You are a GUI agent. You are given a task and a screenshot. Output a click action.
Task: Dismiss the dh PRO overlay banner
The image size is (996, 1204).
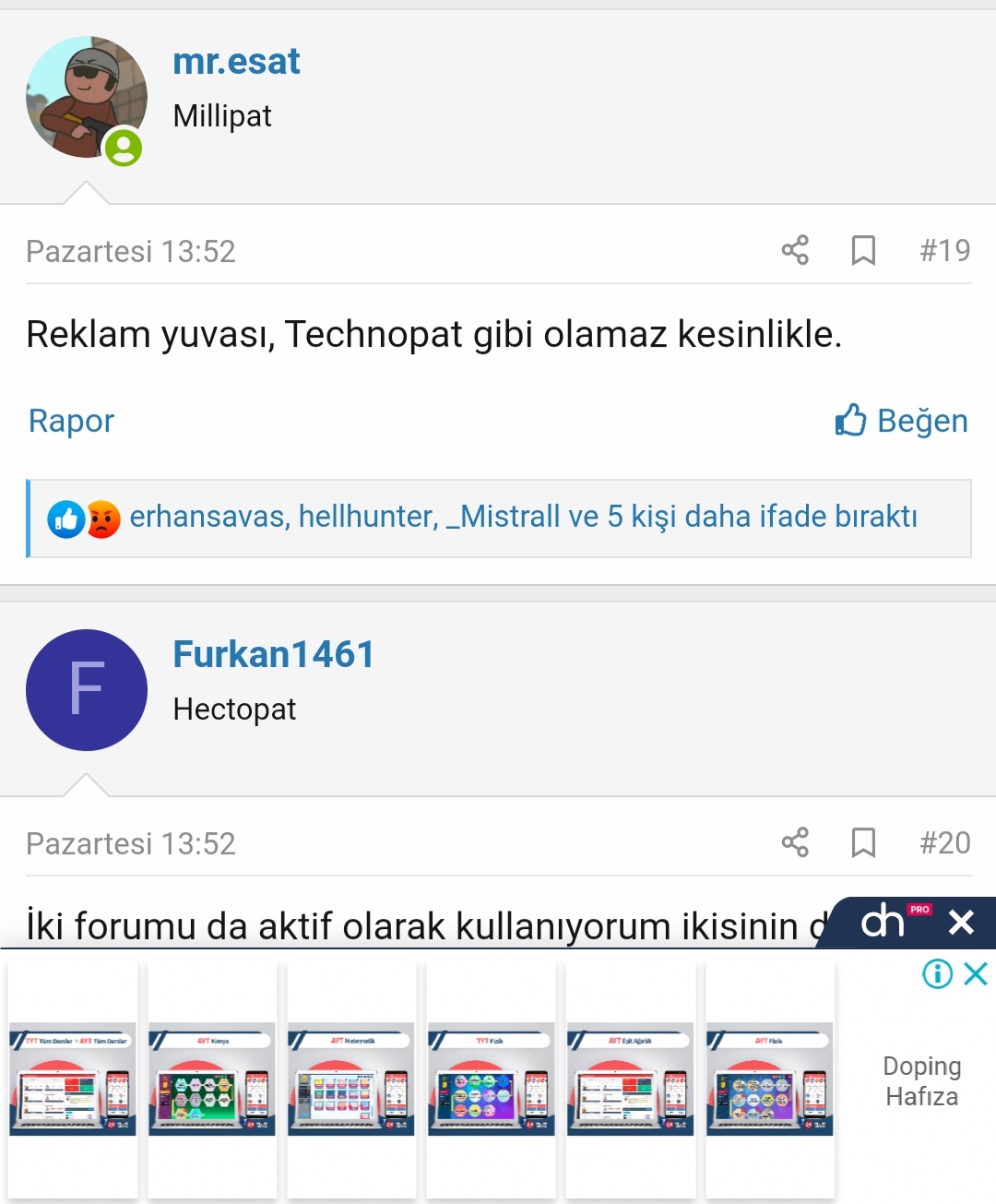(x=961, y=922)
